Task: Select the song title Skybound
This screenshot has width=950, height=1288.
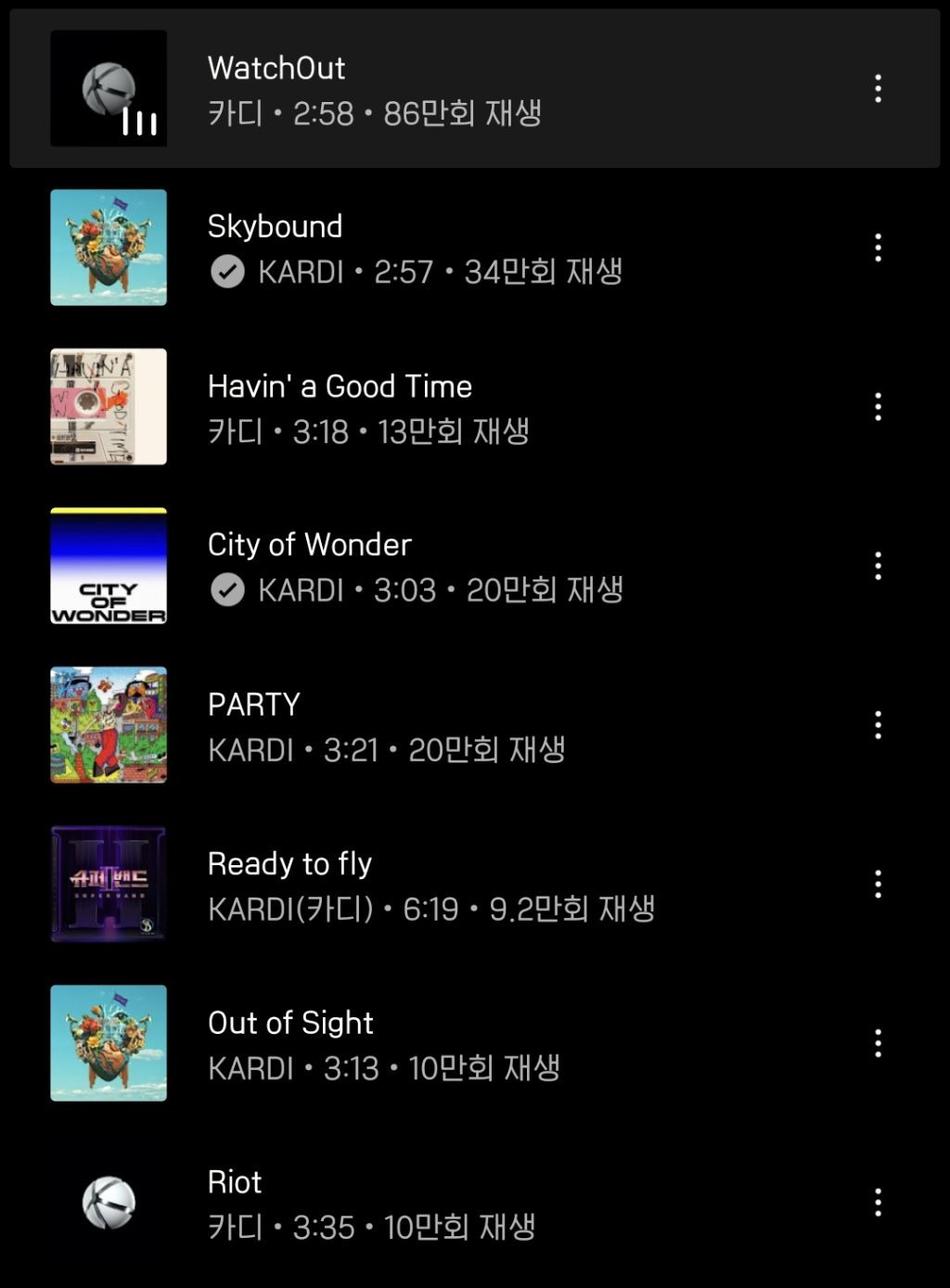Action: click(x=276, y=225)
